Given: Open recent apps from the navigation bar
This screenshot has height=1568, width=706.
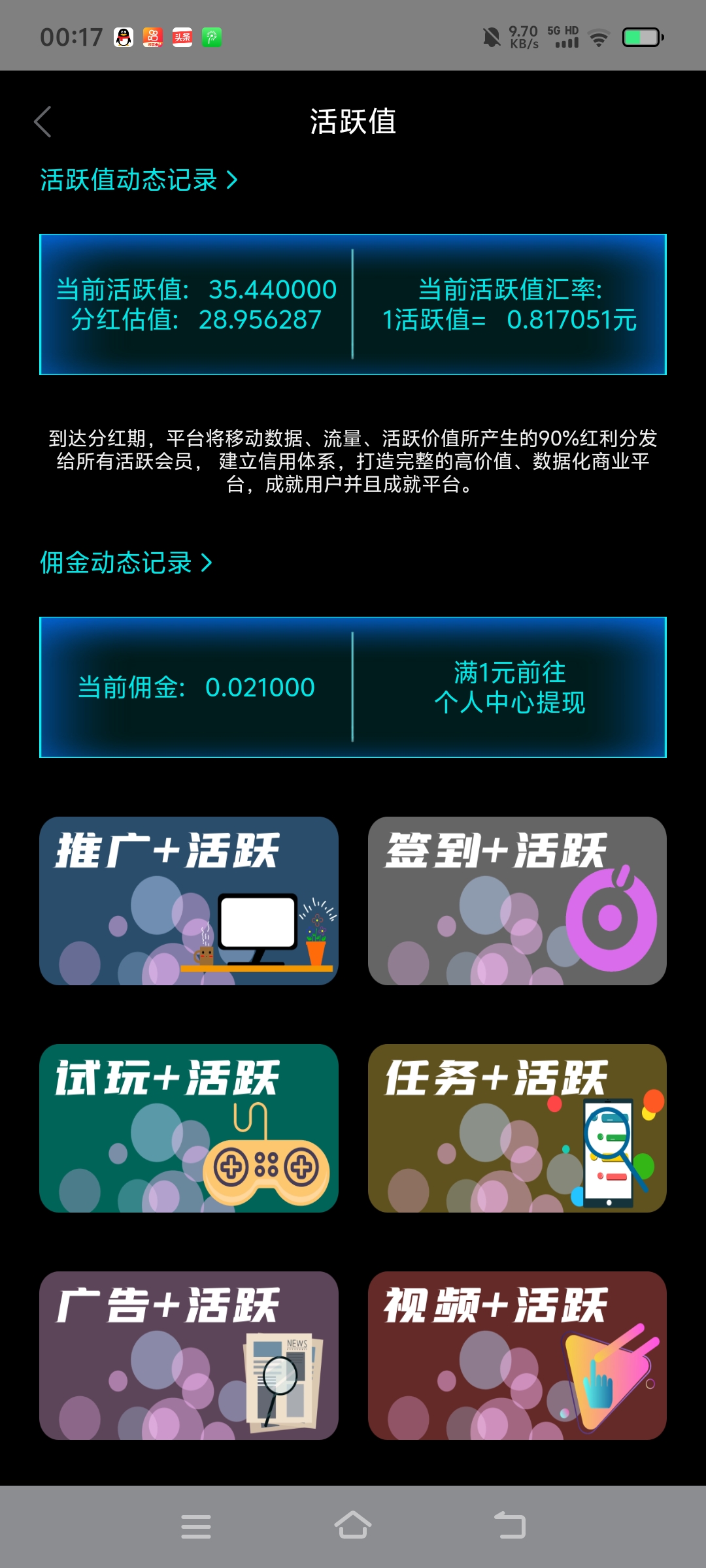Looking at the screenshot, I should 196,1526.
